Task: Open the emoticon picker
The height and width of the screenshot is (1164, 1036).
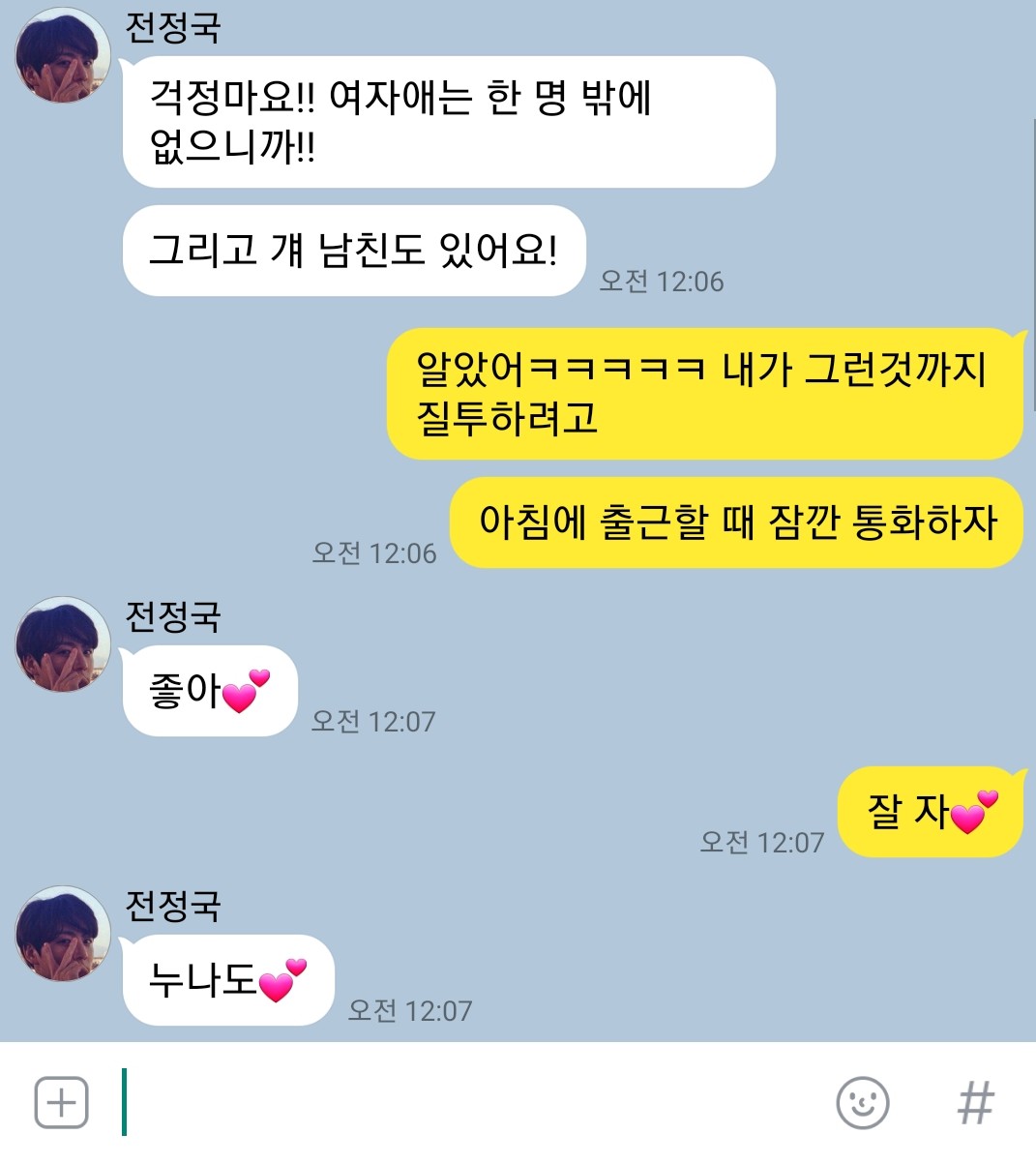Action: click(862, 1103)
